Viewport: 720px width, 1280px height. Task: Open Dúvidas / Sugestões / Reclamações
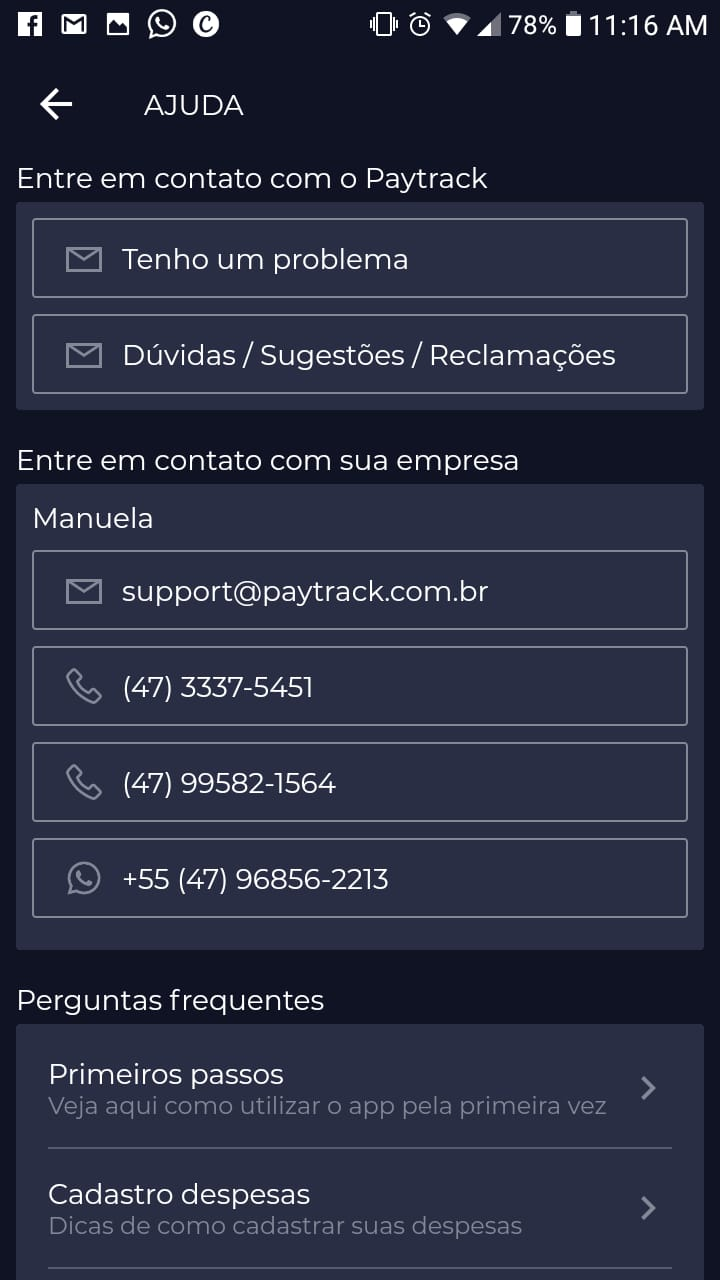point(360,355)
